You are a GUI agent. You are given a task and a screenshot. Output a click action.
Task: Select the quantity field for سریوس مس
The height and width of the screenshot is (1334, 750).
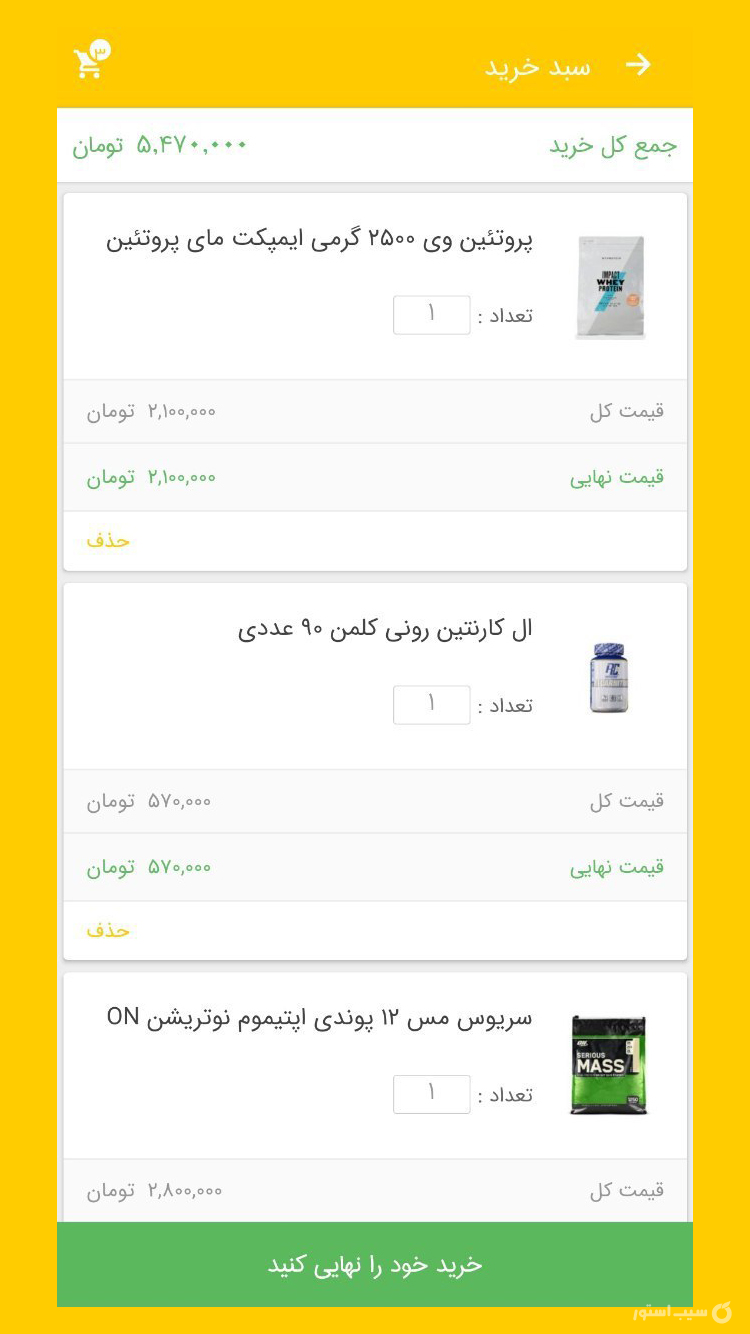(431, 1094)
